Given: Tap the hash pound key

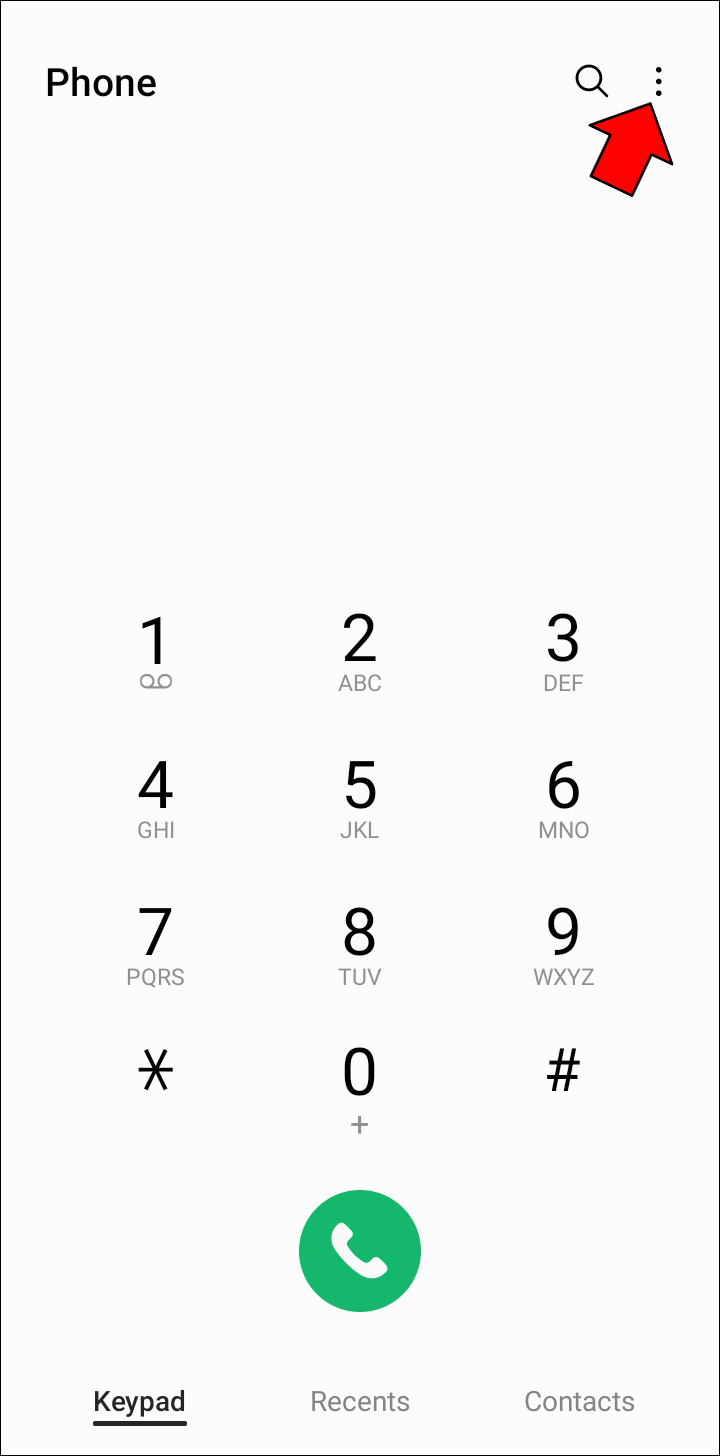Looking at the screenshot, I should (x=563, y=1073).
